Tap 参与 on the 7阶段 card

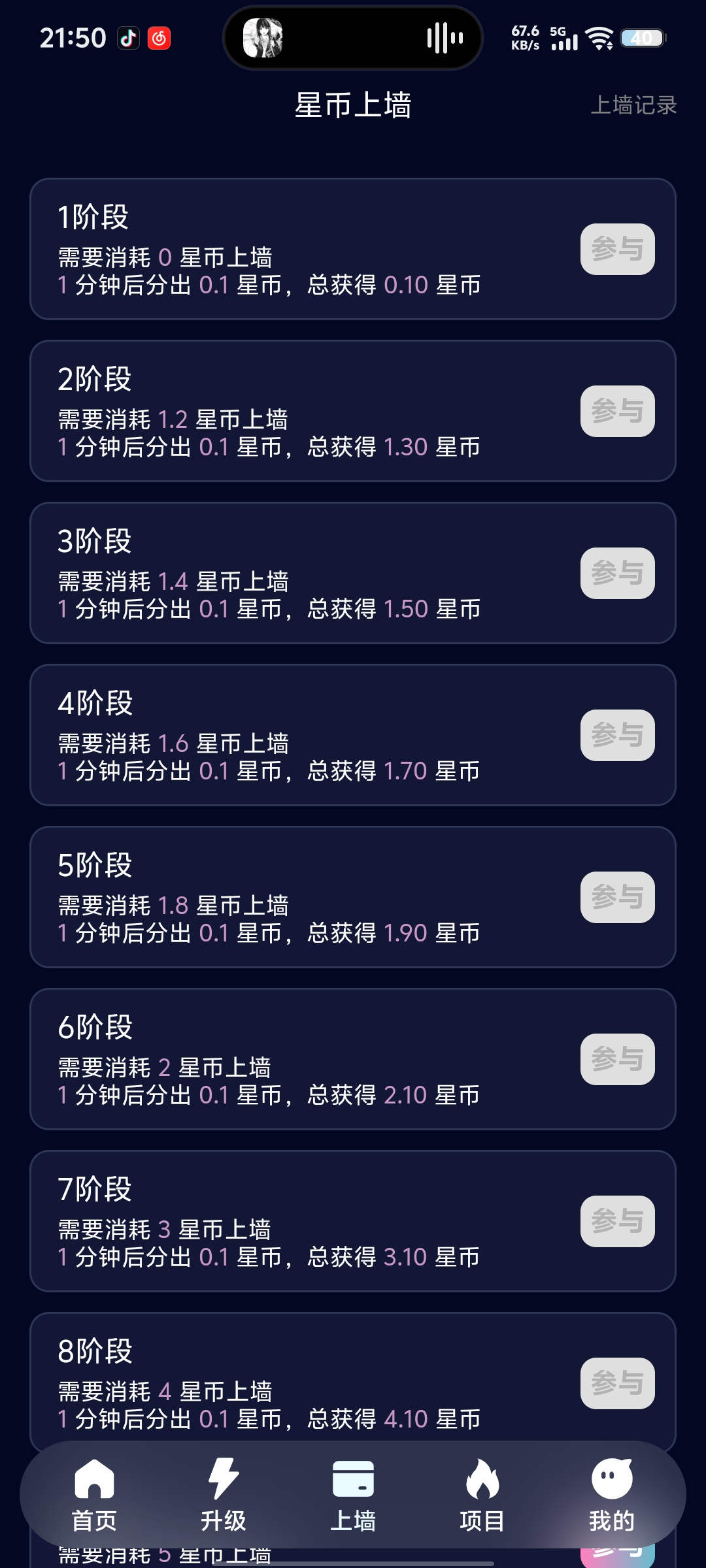(x=618, y=1221)
